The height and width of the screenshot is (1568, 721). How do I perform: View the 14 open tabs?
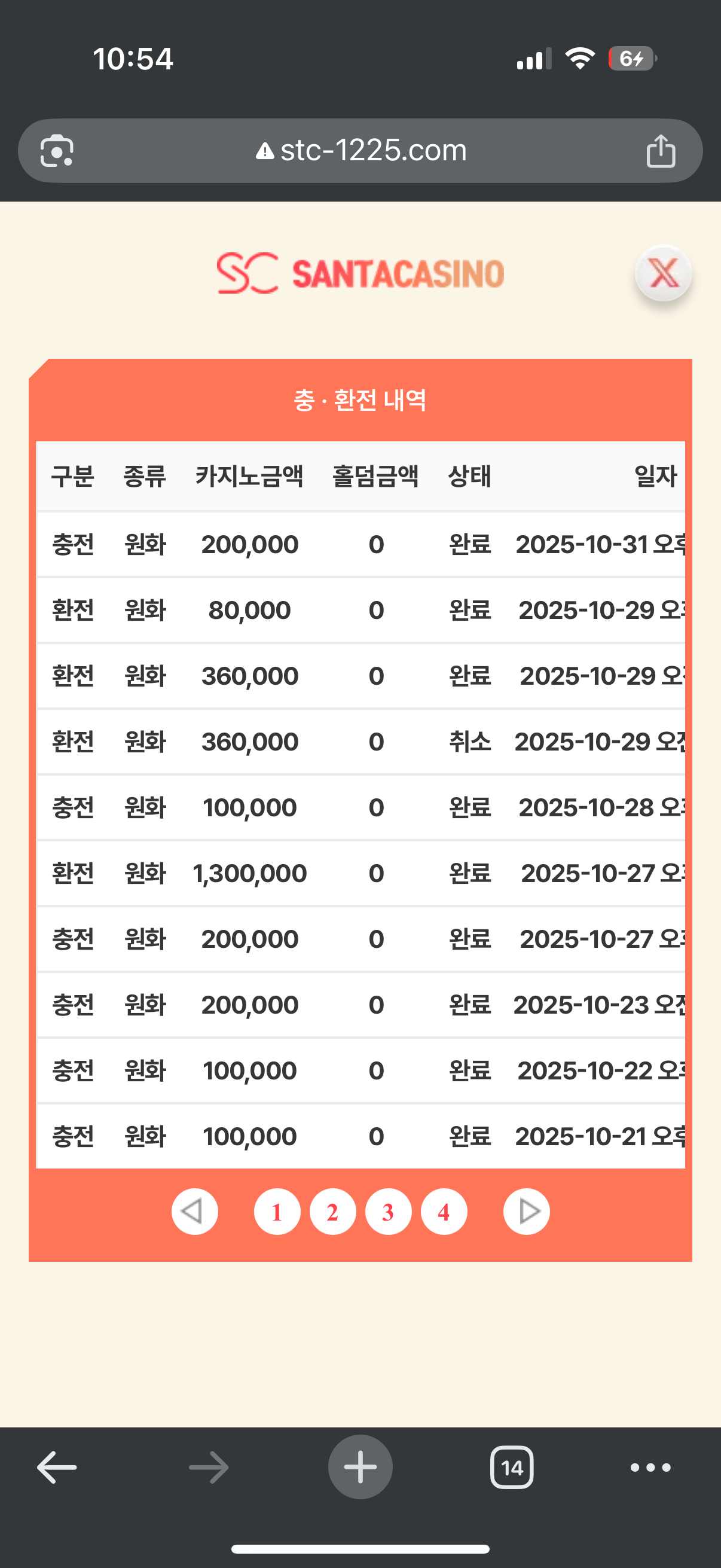(512, 1467)
